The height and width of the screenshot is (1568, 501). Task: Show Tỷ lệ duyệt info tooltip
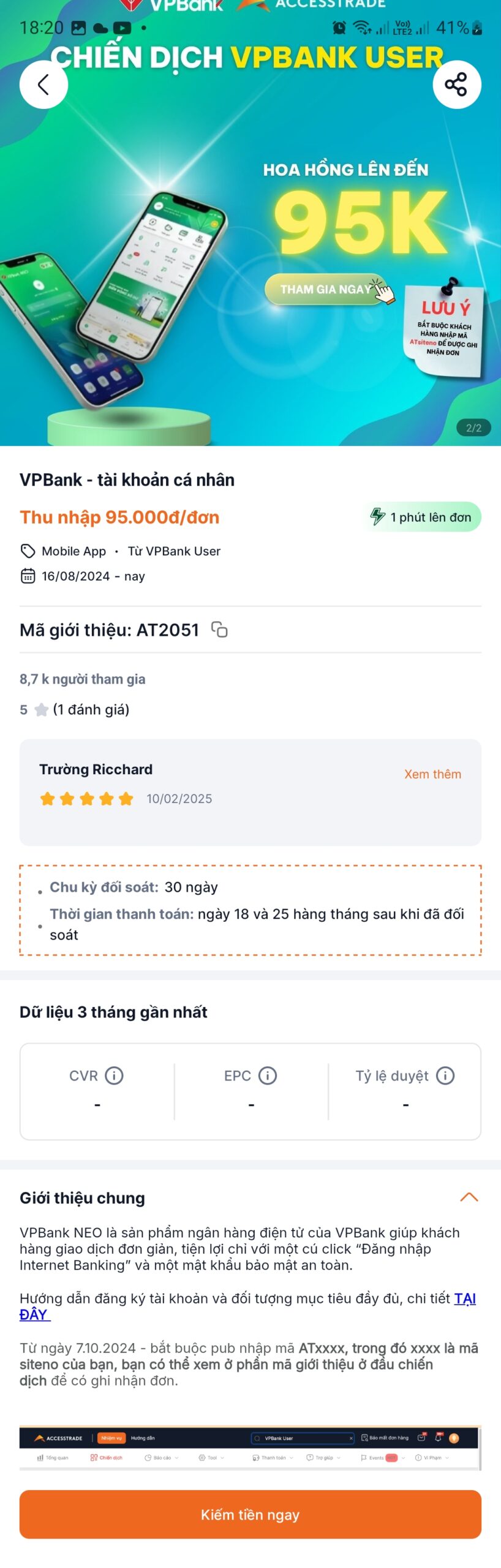(x=445, y=1075)
